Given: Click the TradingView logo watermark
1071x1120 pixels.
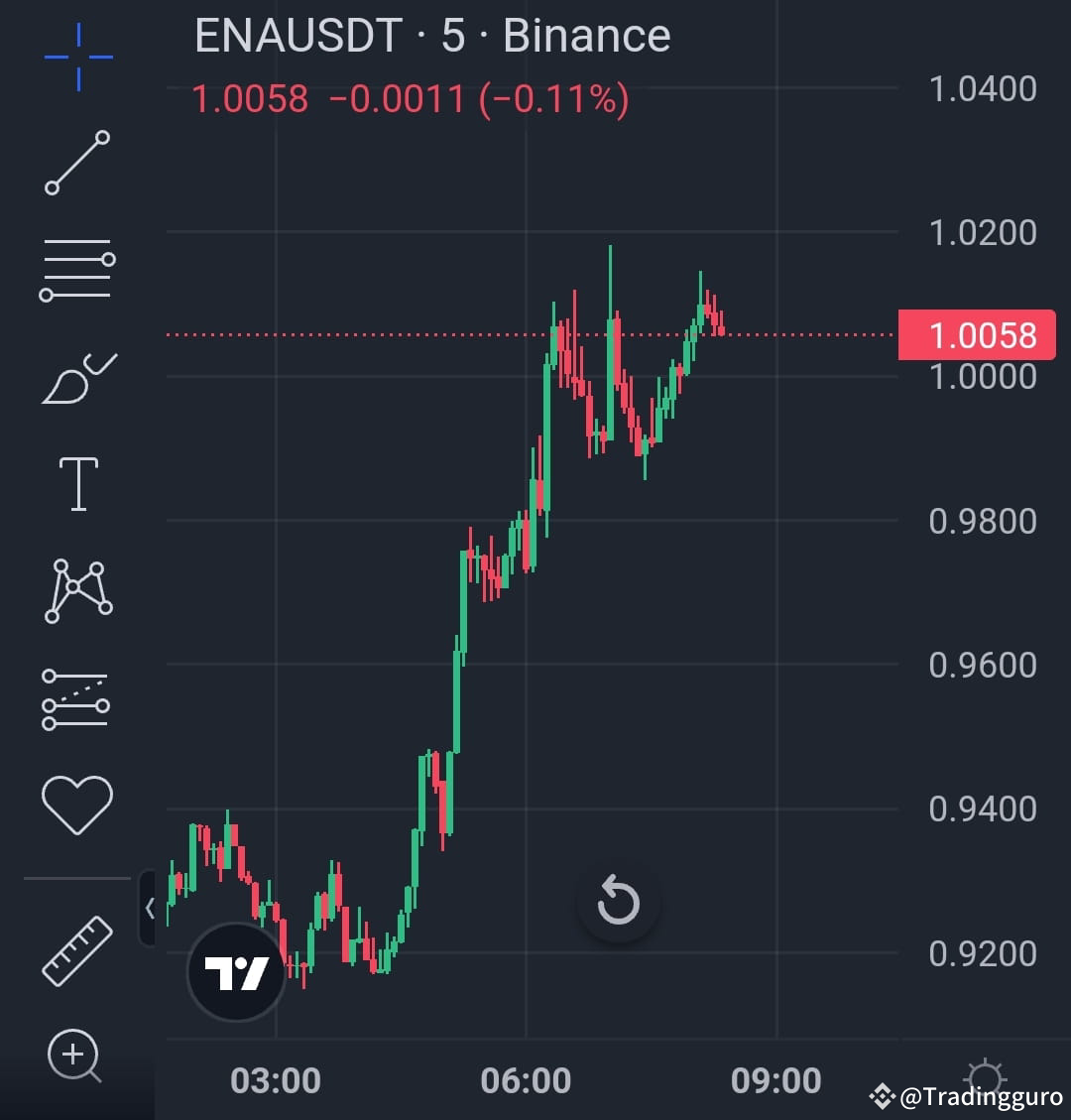Looking at the screenshot, I should tap(235, 972).
